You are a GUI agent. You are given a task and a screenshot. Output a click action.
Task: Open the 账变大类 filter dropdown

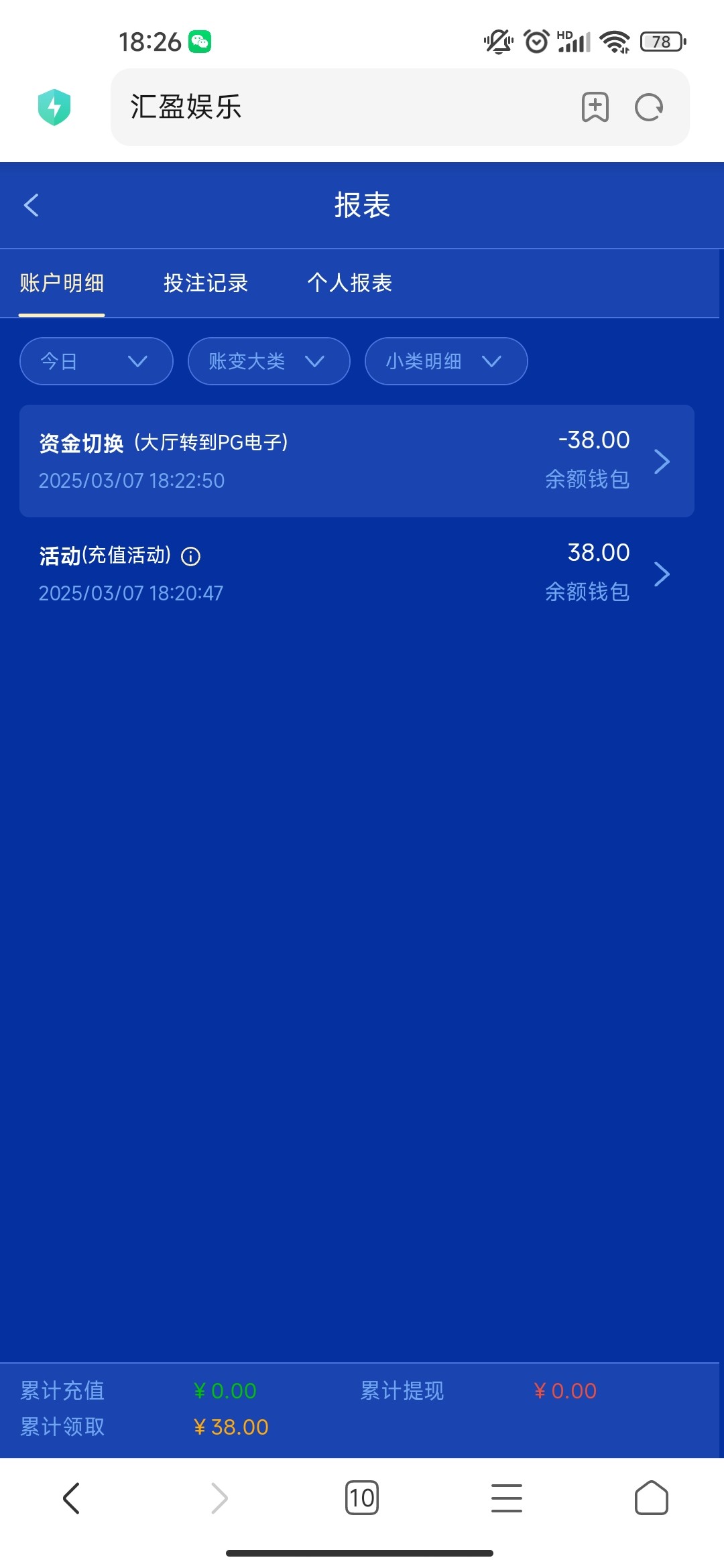[269, 361]
